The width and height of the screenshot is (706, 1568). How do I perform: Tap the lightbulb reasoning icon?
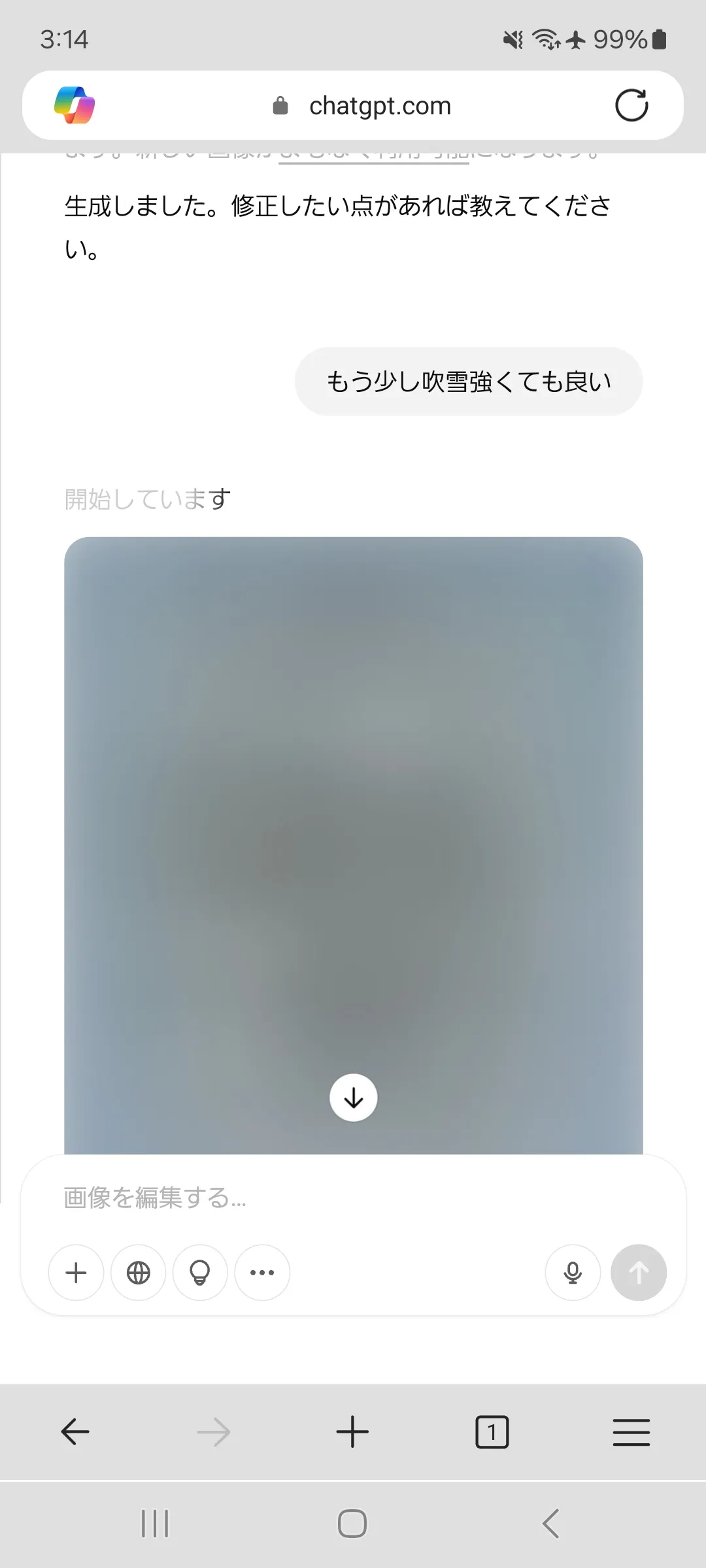pyautogui.click(x=200, y=1273)
